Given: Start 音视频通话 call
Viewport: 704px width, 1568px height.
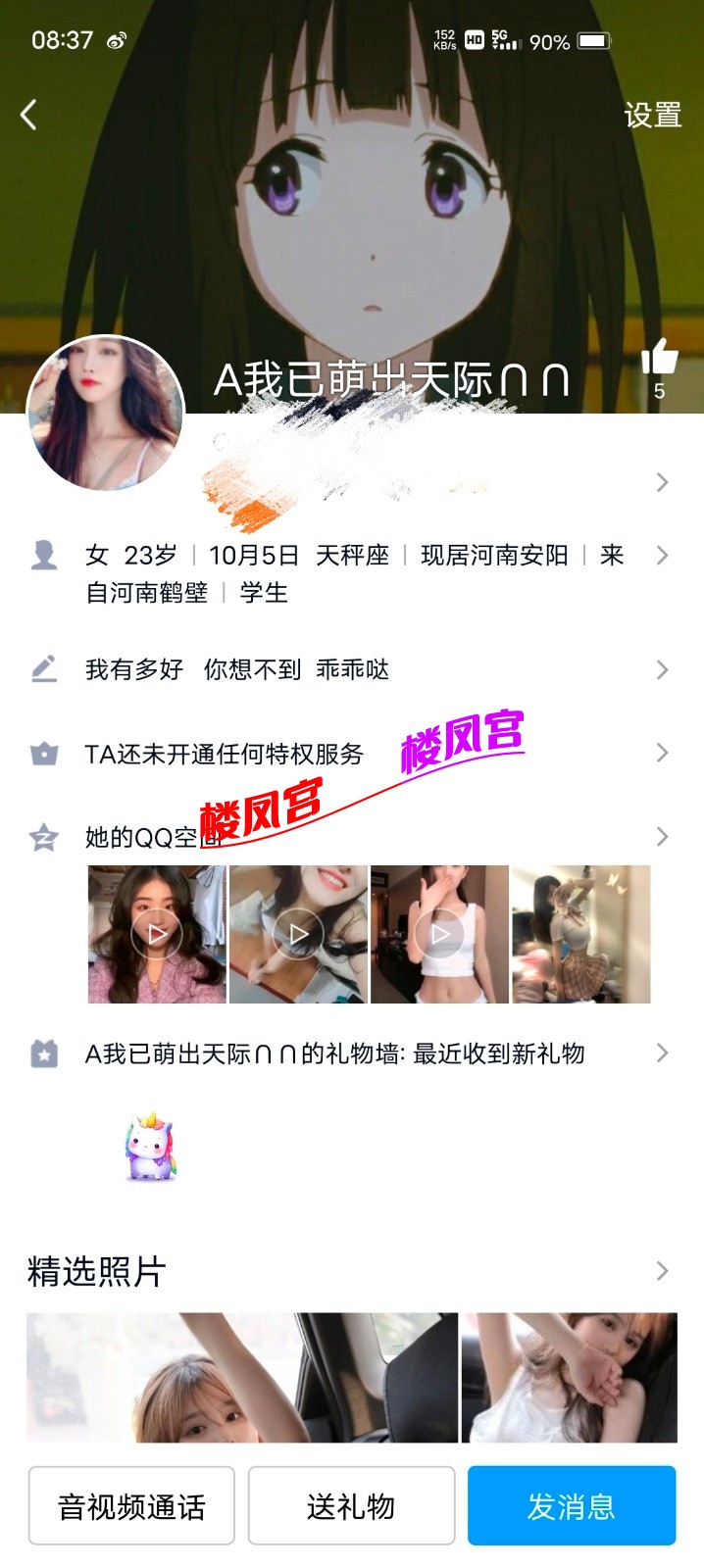Looking at the screenshot, I should [131, 1505].
